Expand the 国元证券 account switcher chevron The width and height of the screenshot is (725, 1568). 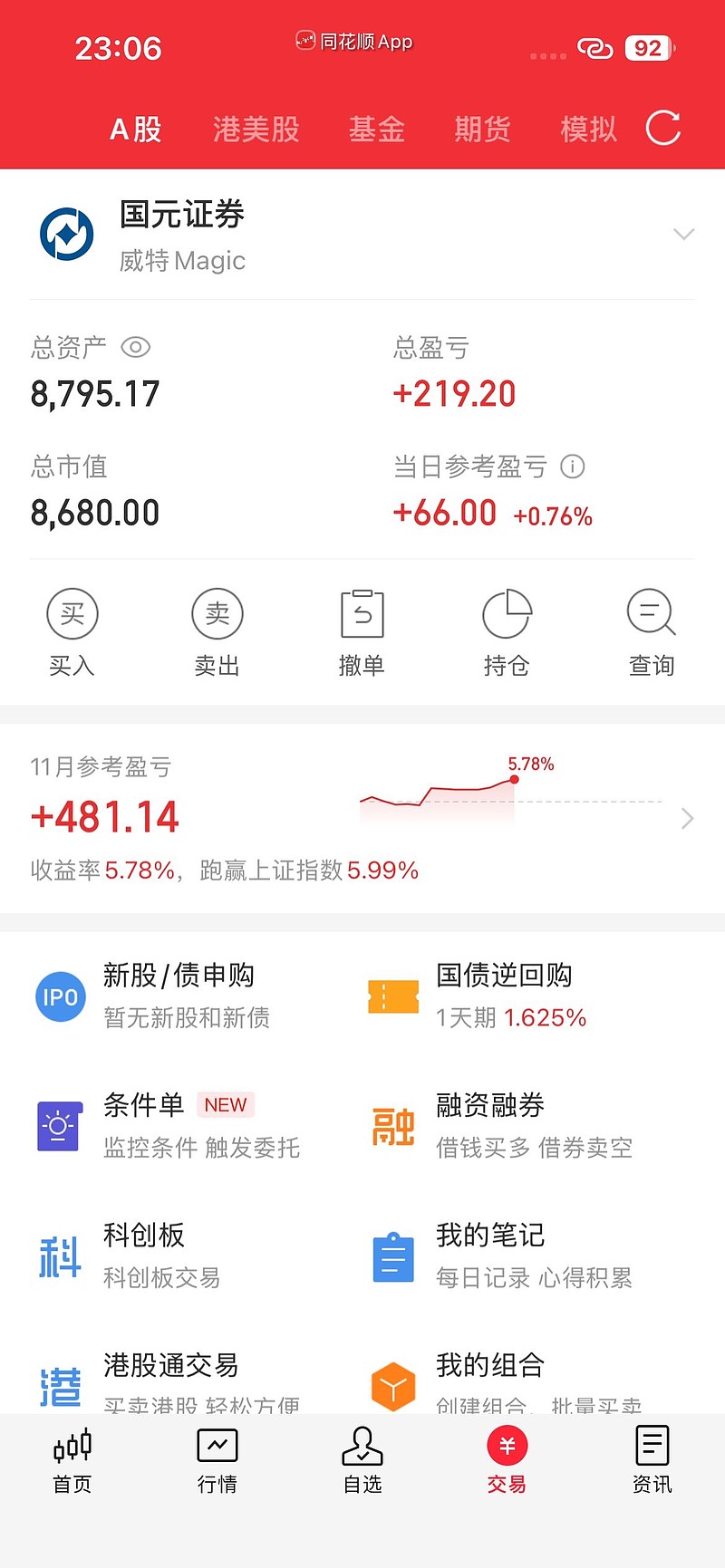tap(684, 234)
